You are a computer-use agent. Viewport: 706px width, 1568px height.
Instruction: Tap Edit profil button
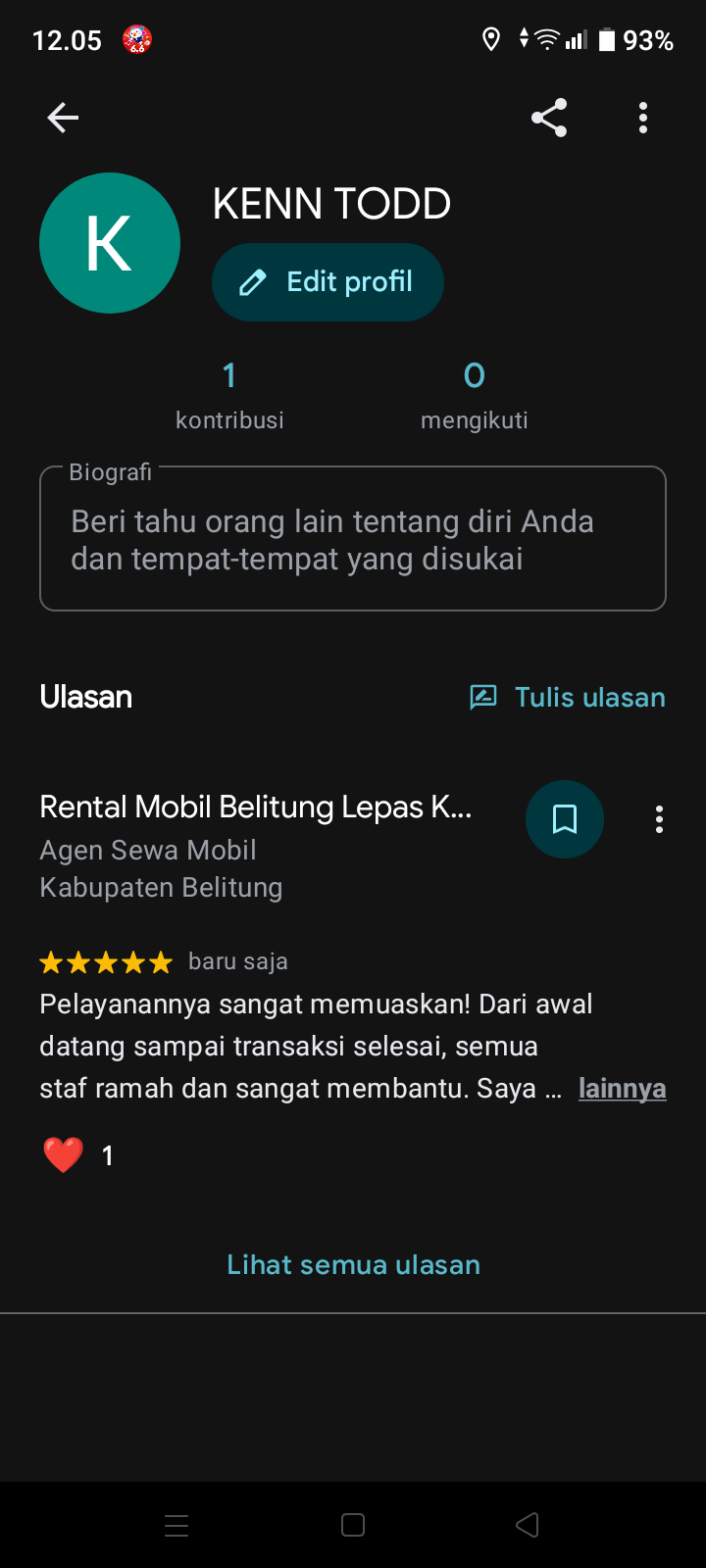(x=328, y=282)
